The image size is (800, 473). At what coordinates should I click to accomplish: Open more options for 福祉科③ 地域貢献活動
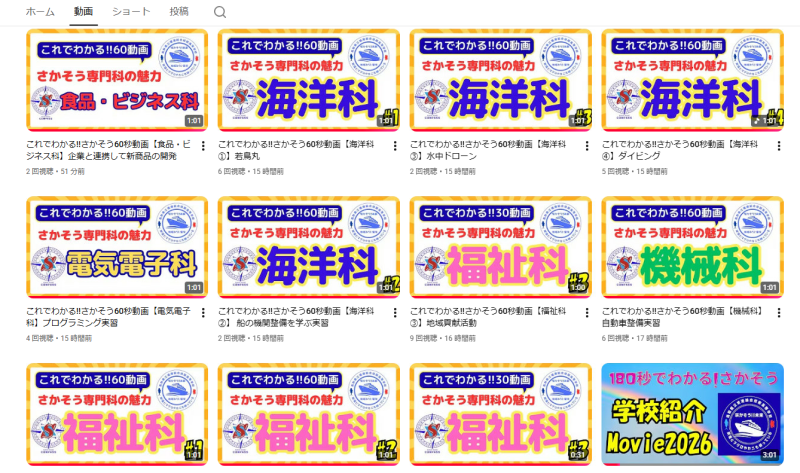[x=587, y=313]
